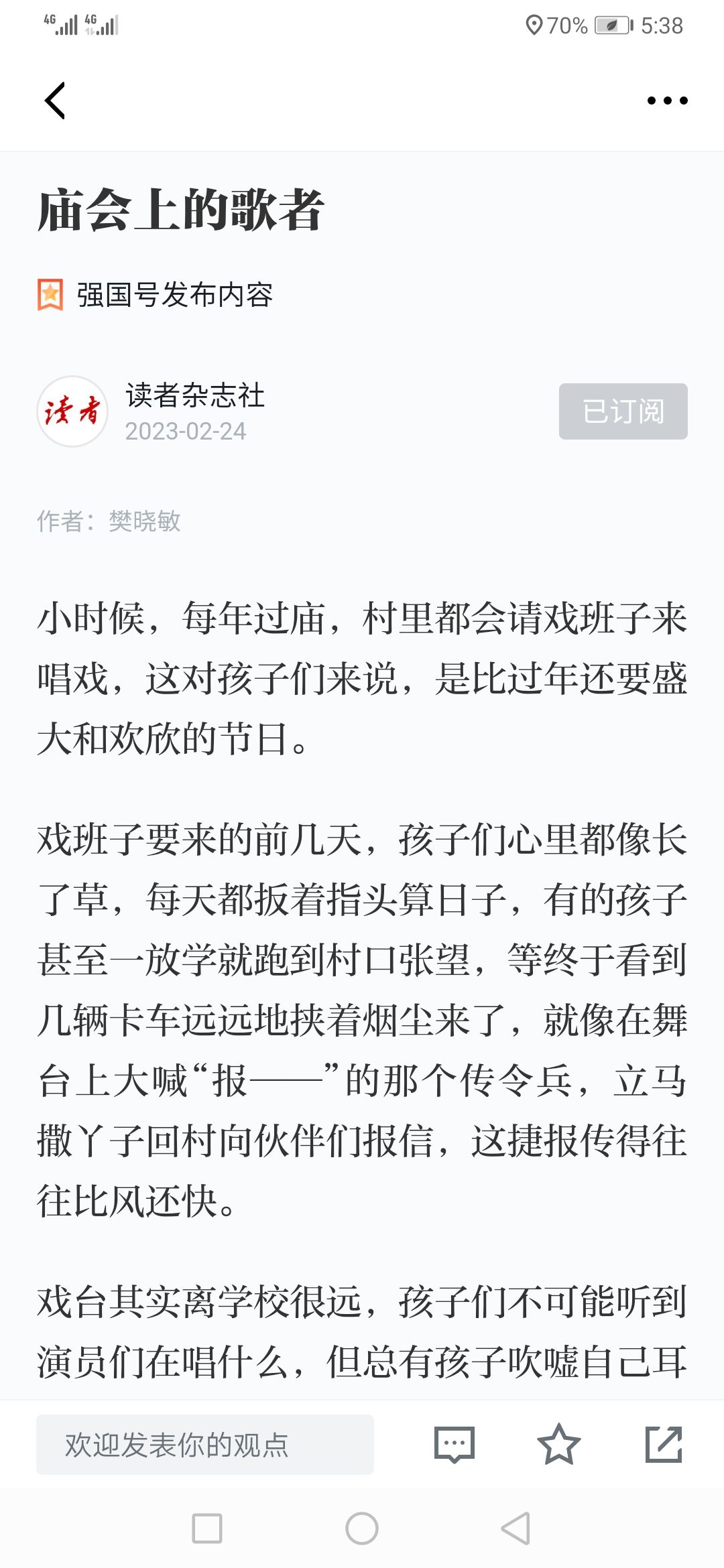This screenshot has height=1568, width=724.
Task: View the article's comments
Action: click(x=455, y=1445)
